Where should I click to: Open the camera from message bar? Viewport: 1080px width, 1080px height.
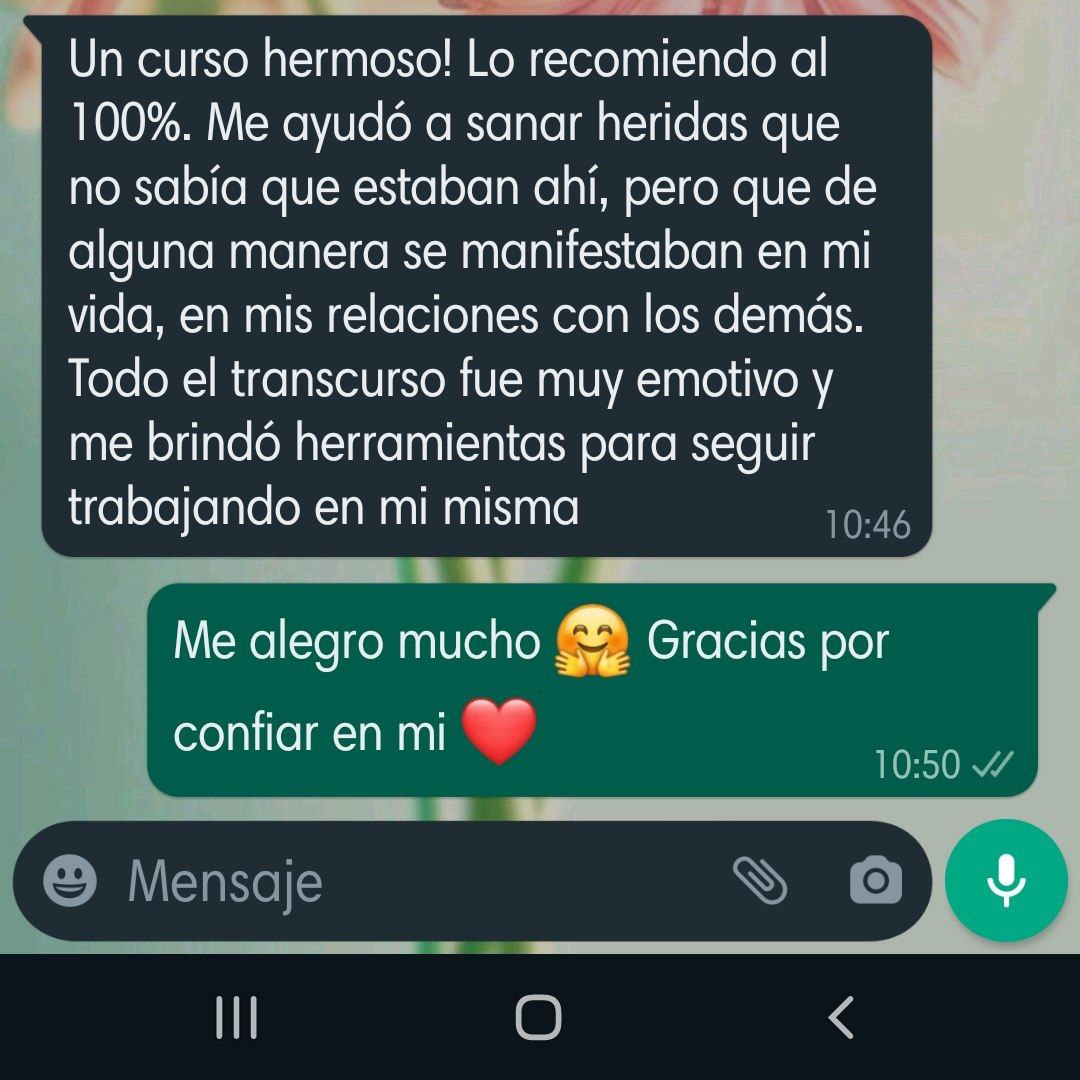pos(875,881)
